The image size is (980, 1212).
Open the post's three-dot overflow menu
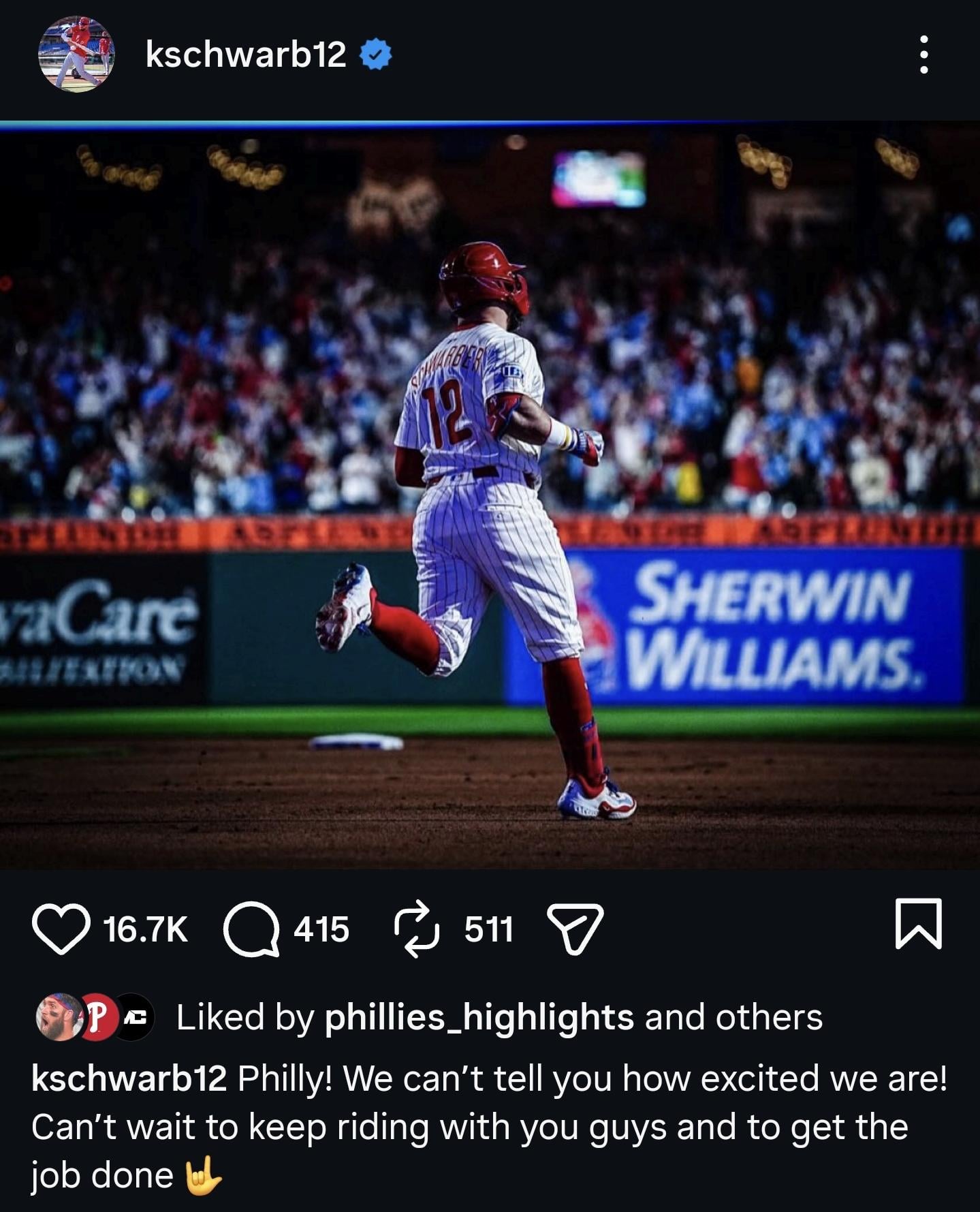923,55
